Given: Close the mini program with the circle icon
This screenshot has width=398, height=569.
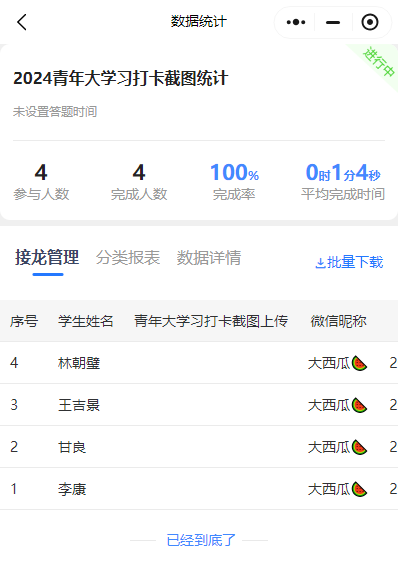Looking at the screenshot, I should [370, 22].
